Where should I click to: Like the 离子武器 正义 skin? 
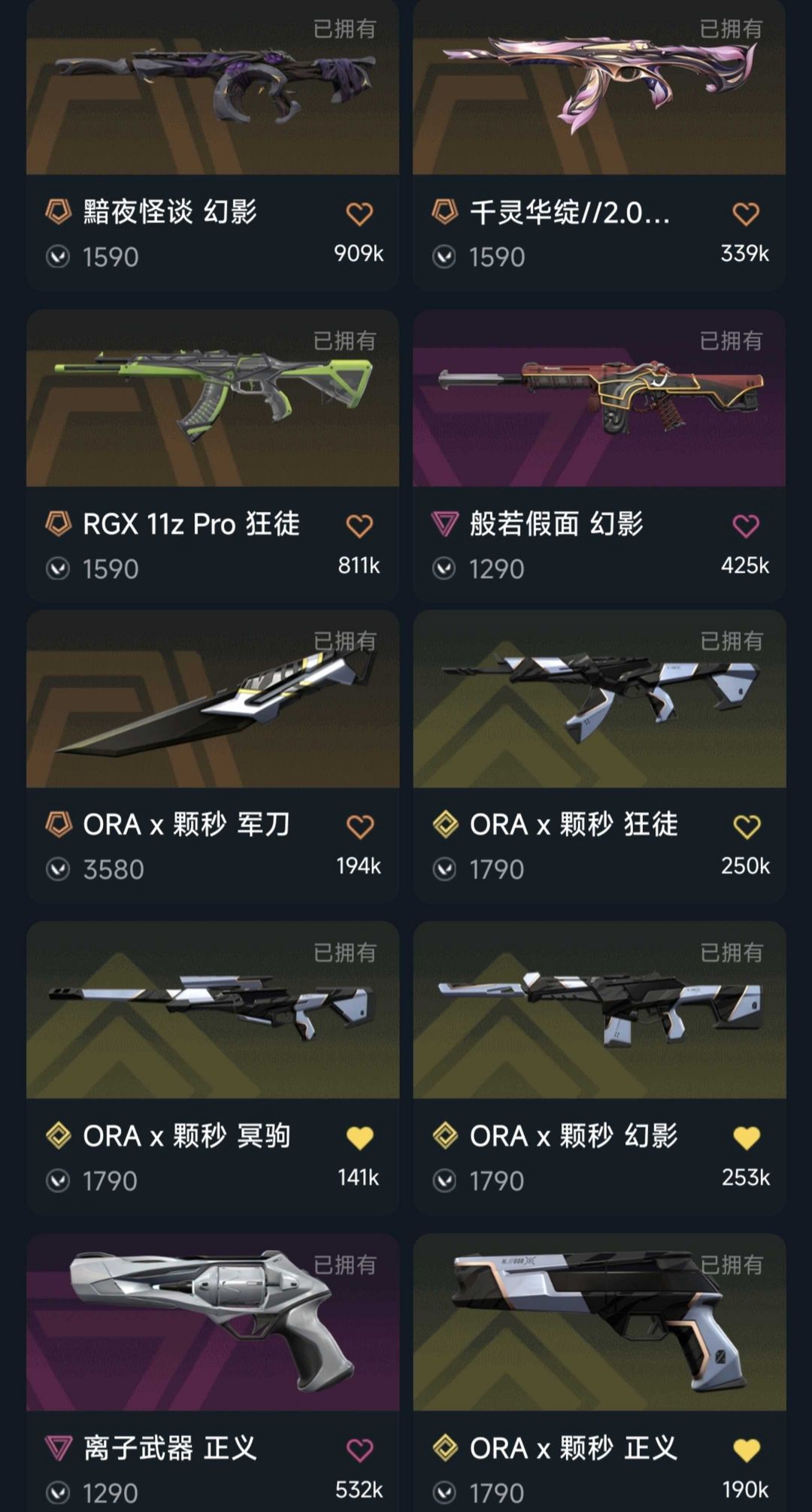coord(360,1450)
